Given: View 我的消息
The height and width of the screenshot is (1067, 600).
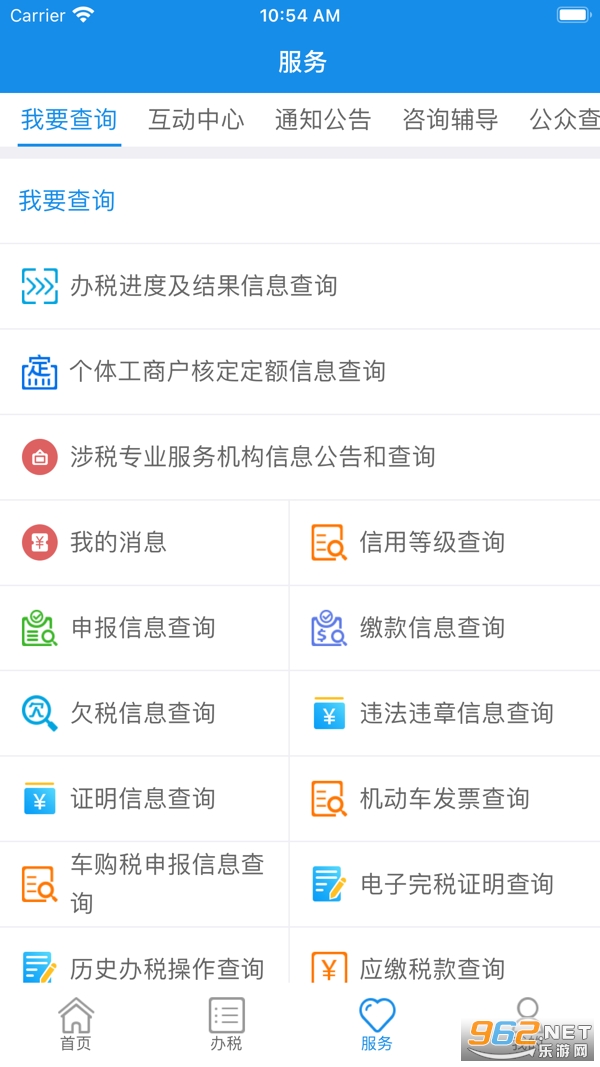Looking at the screenshot, I should click(x=118, y=543).
